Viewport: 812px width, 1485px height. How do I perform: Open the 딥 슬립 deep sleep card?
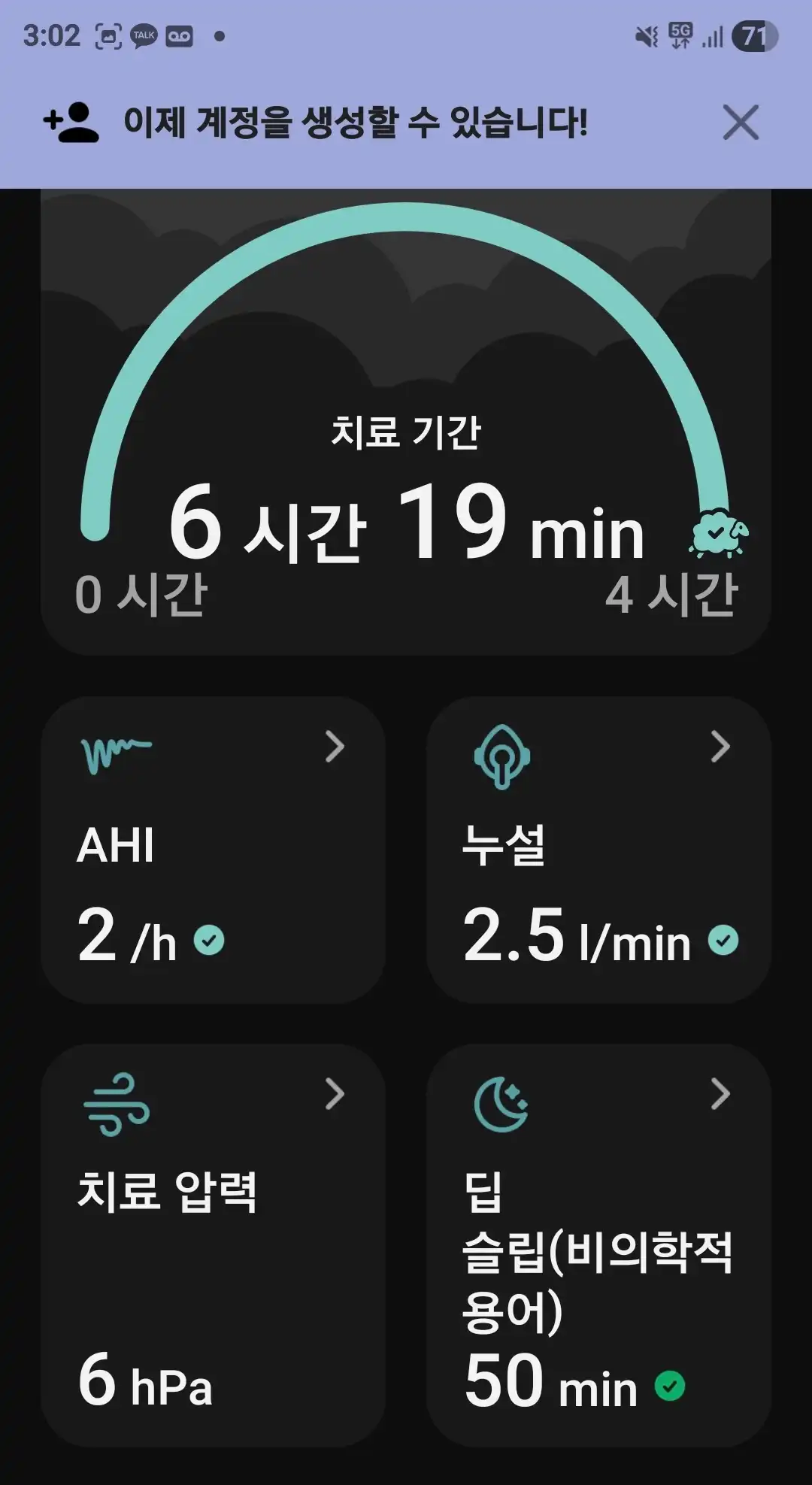click(598, 1244)
